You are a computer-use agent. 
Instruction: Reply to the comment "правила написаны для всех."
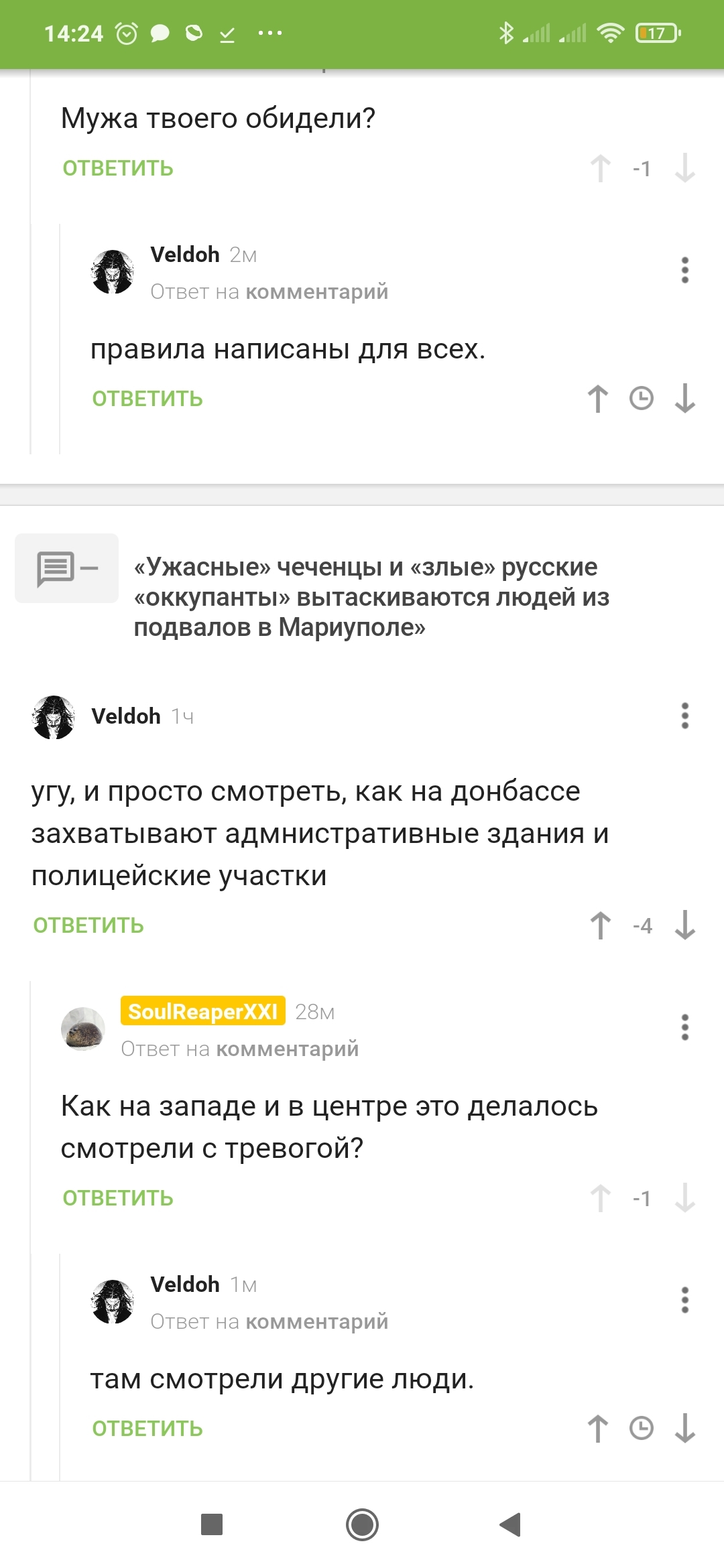click(147, 399)
